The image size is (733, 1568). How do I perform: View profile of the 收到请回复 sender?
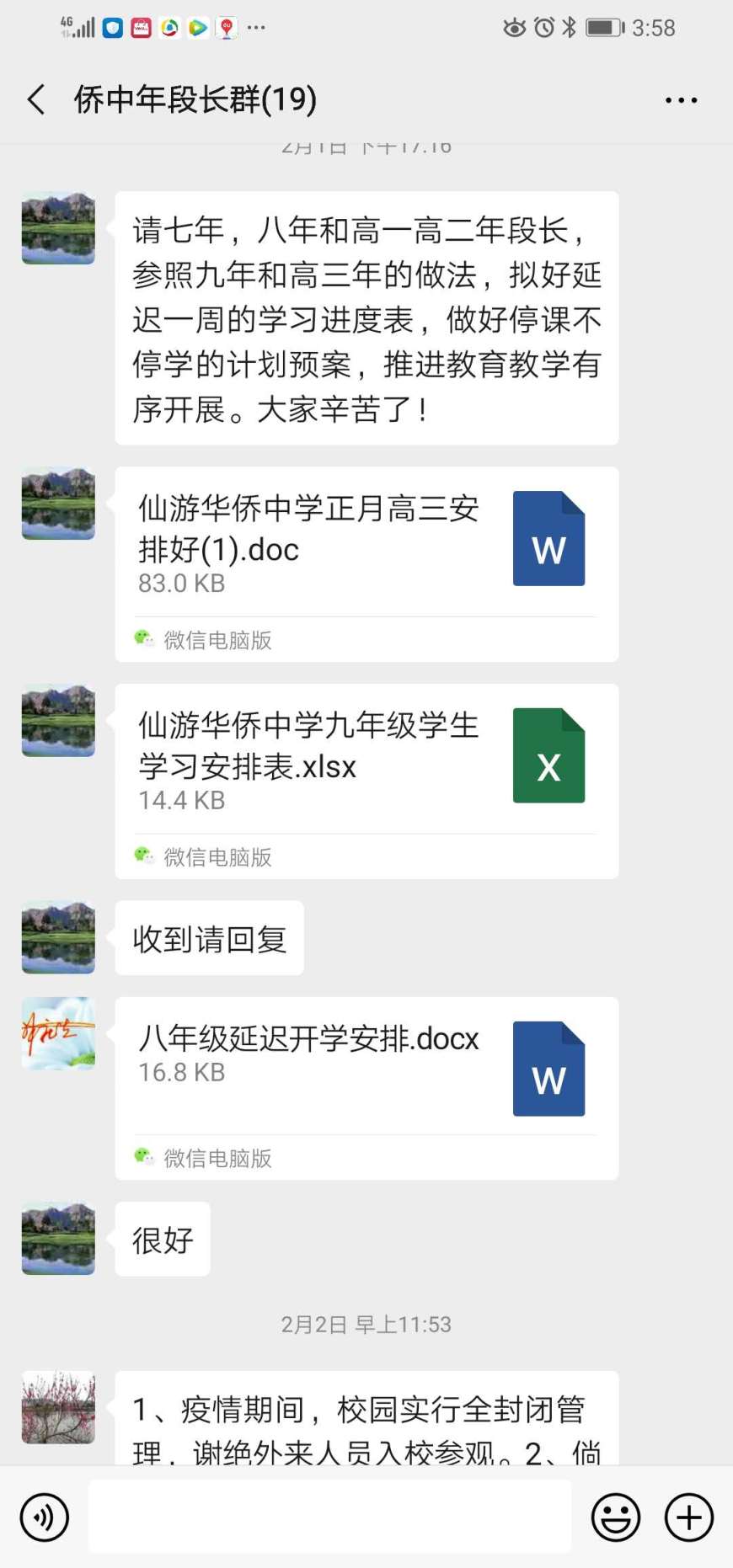click(x=58, y=937)
